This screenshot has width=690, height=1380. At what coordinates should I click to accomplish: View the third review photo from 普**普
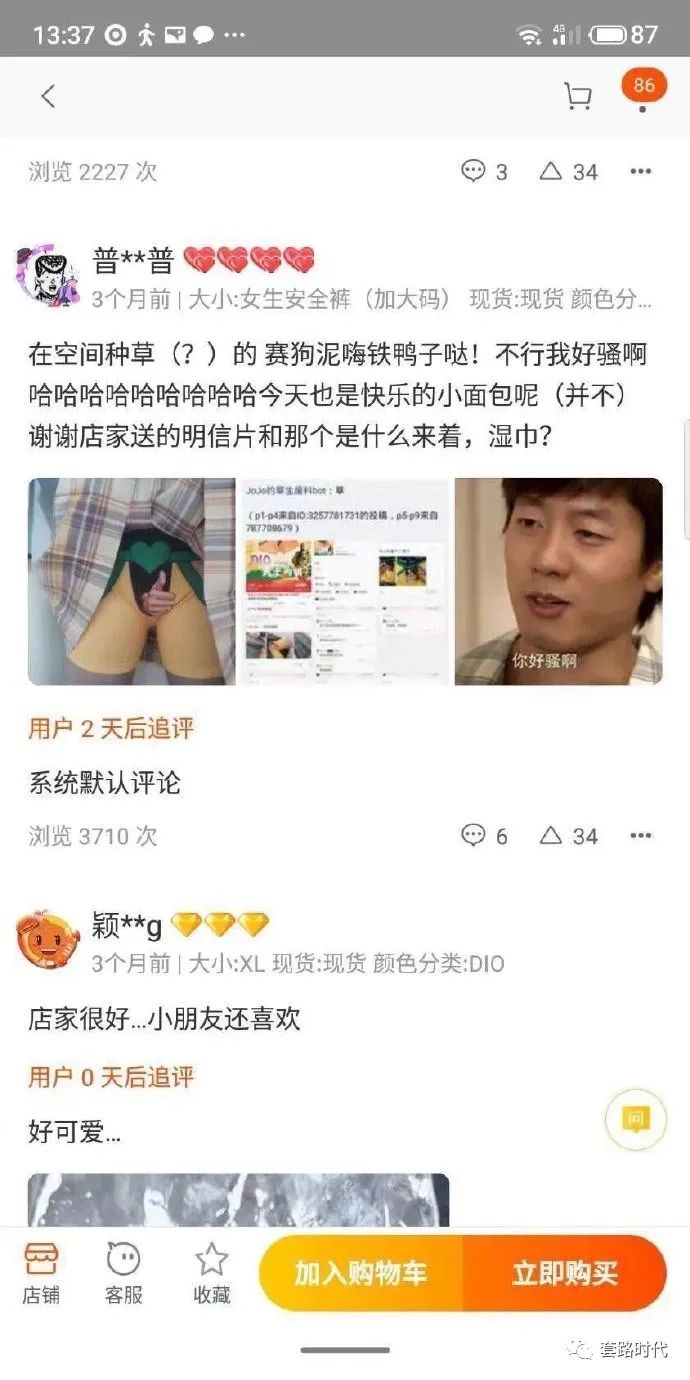(x=558, y=581)
